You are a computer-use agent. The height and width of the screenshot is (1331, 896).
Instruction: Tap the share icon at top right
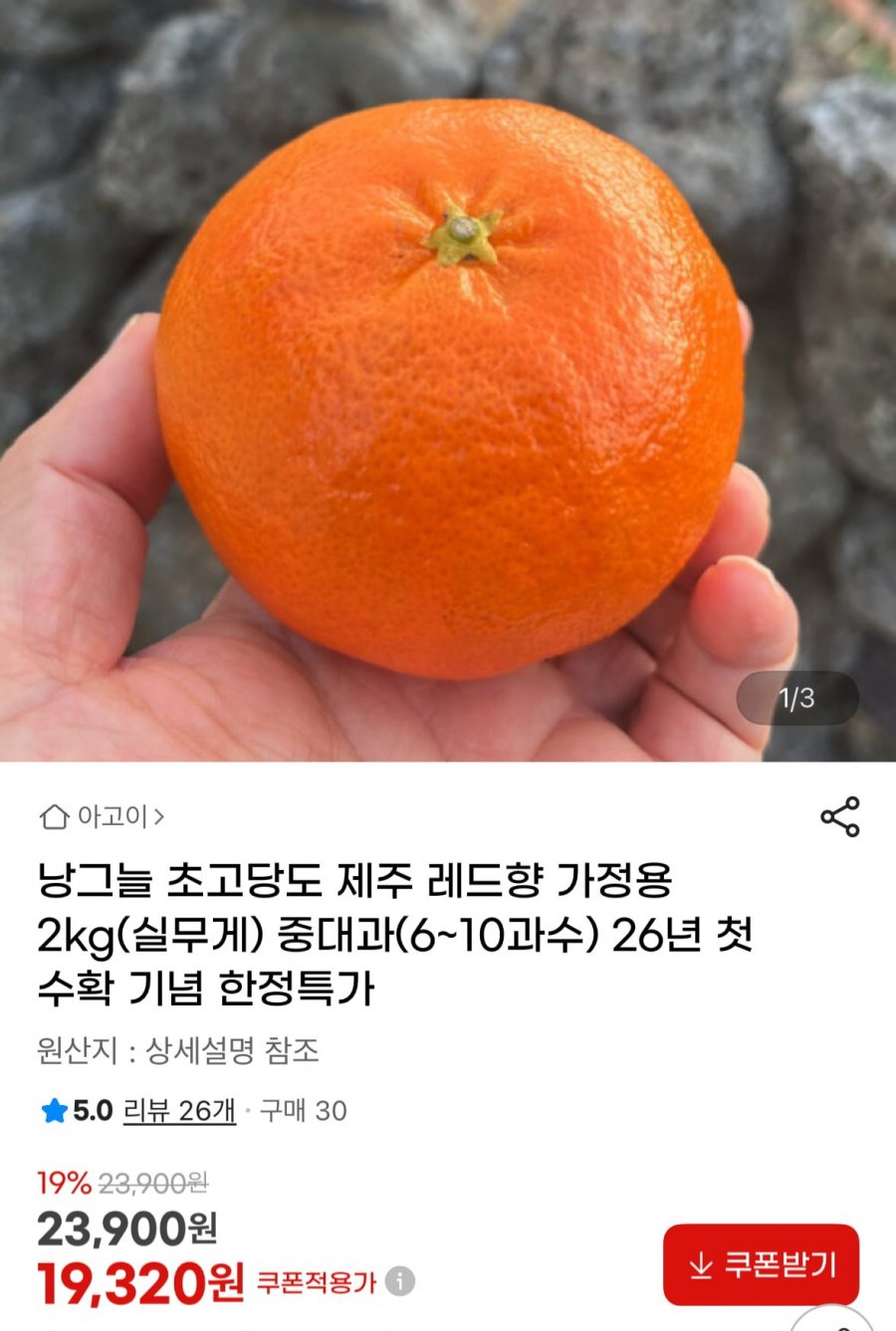[x=840, y=816]
